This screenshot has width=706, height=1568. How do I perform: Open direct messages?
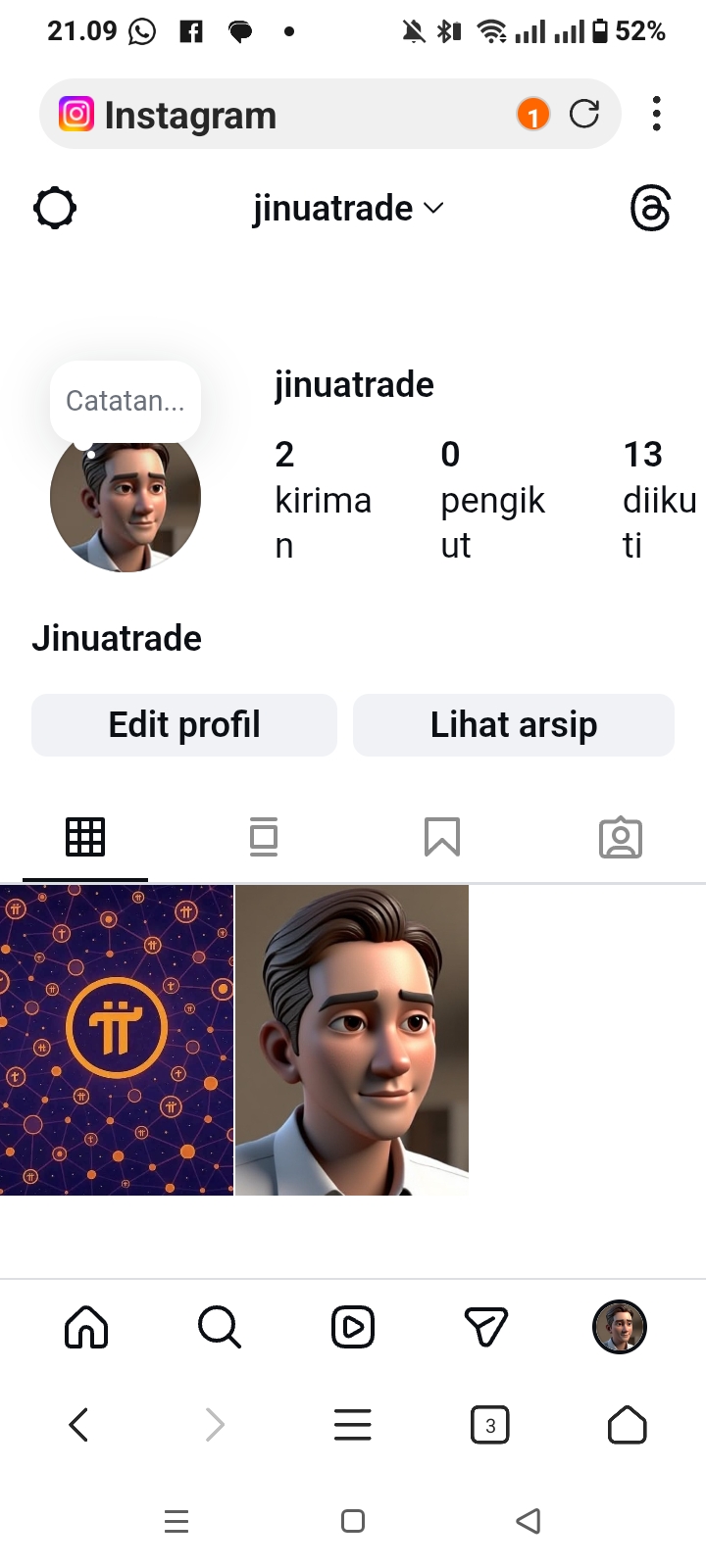(486, 1328)
